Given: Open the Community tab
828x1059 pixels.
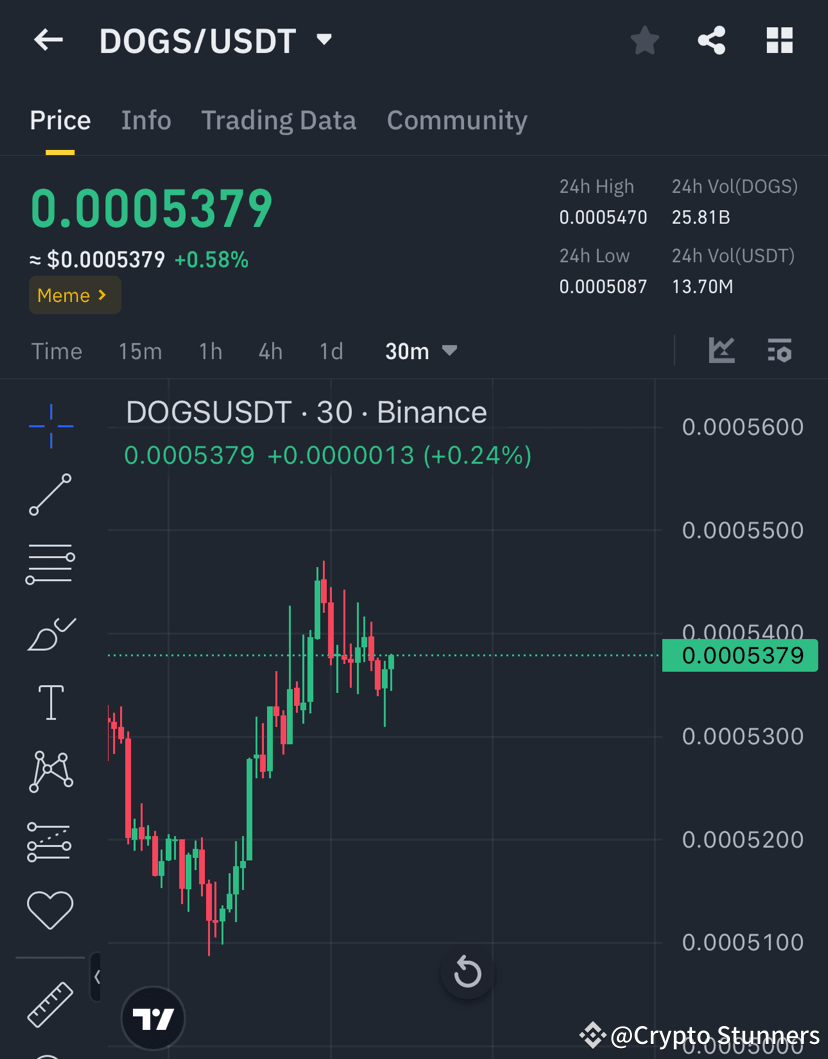Looking at the screenshot, I should click(457, 120).
